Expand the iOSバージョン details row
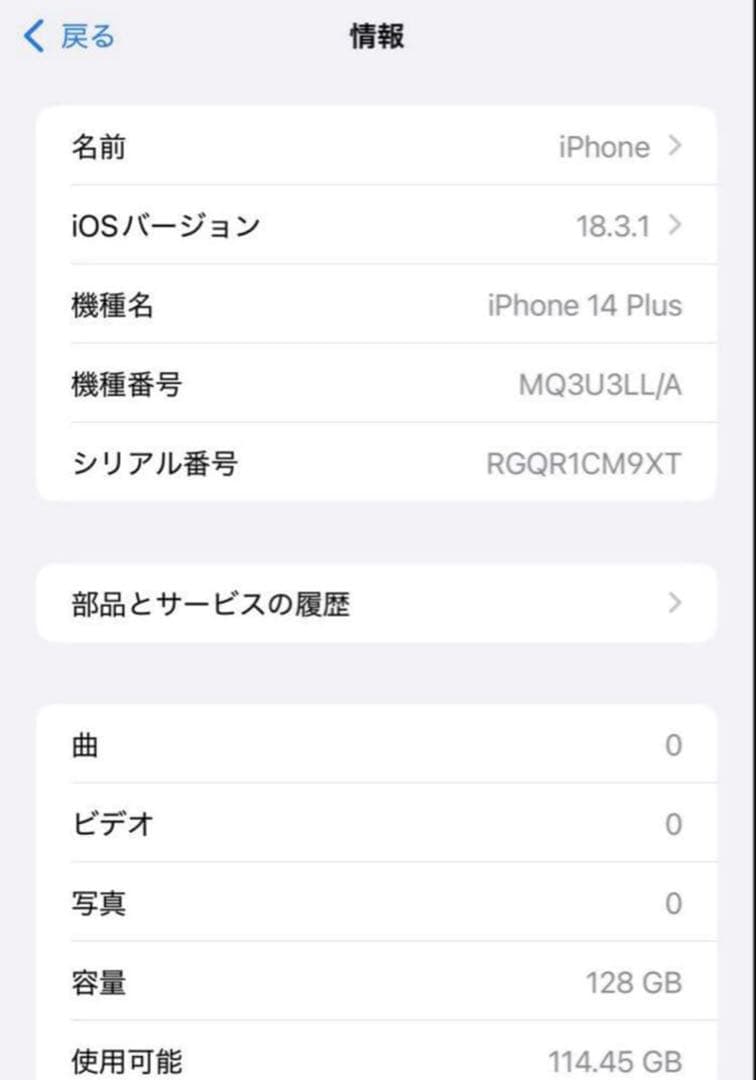The width and height of the screenshot is (756, 1080). [378, 226]
